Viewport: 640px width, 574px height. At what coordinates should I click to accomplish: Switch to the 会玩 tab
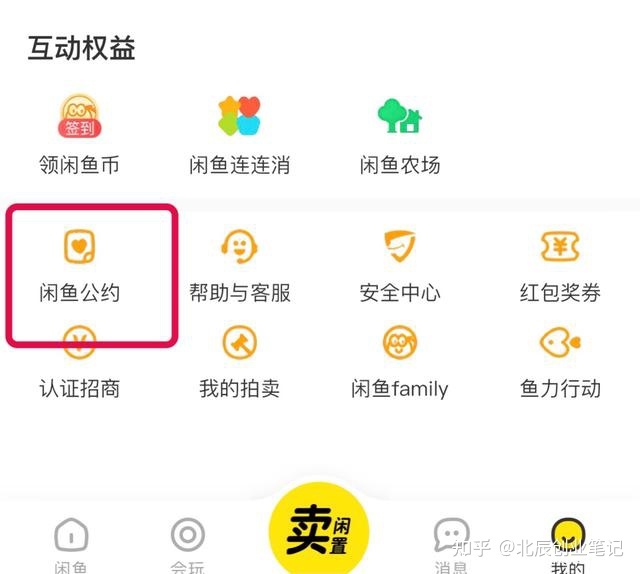(187, 545)
